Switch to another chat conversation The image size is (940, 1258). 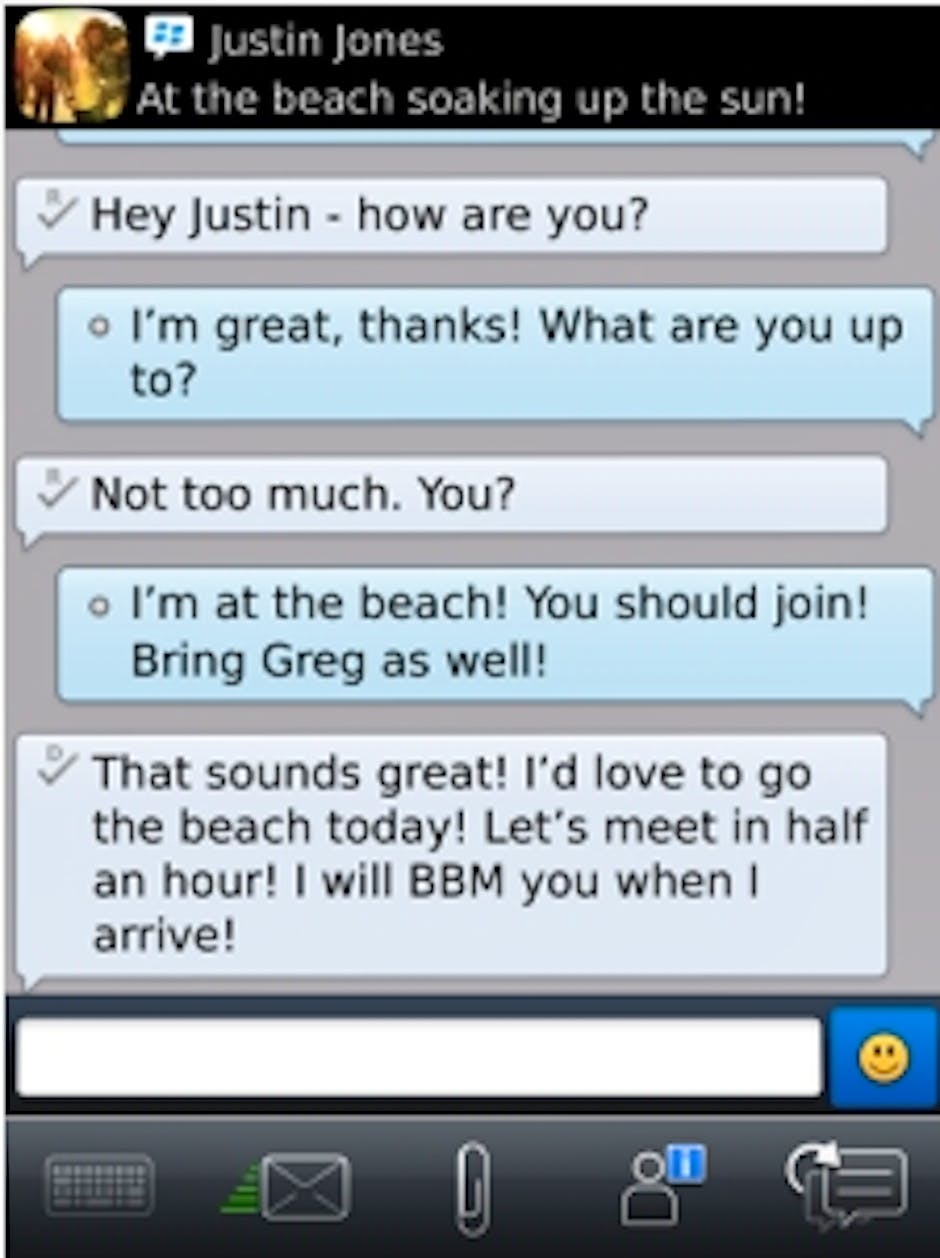[x=848, y=1187]
